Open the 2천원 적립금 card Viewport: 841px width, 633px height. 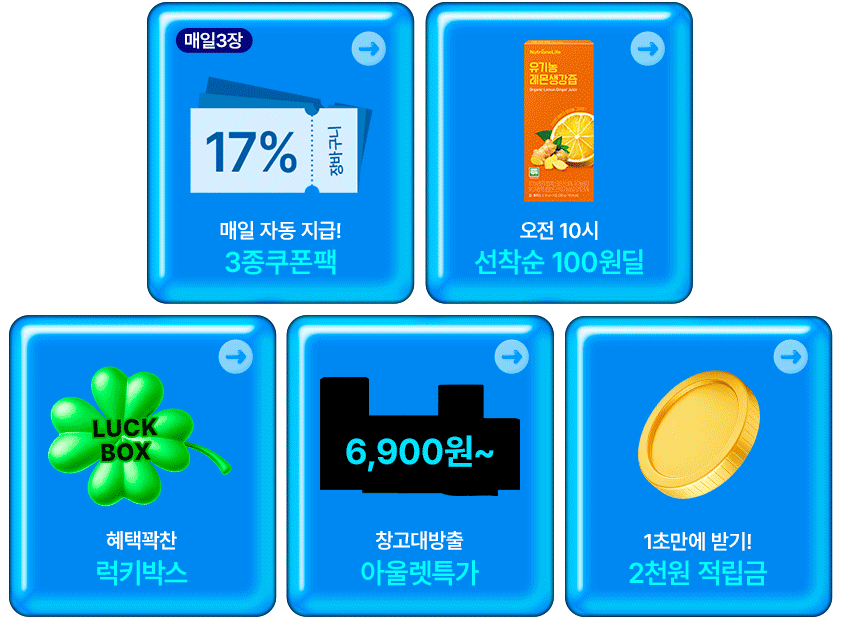(x=698, y=466)
